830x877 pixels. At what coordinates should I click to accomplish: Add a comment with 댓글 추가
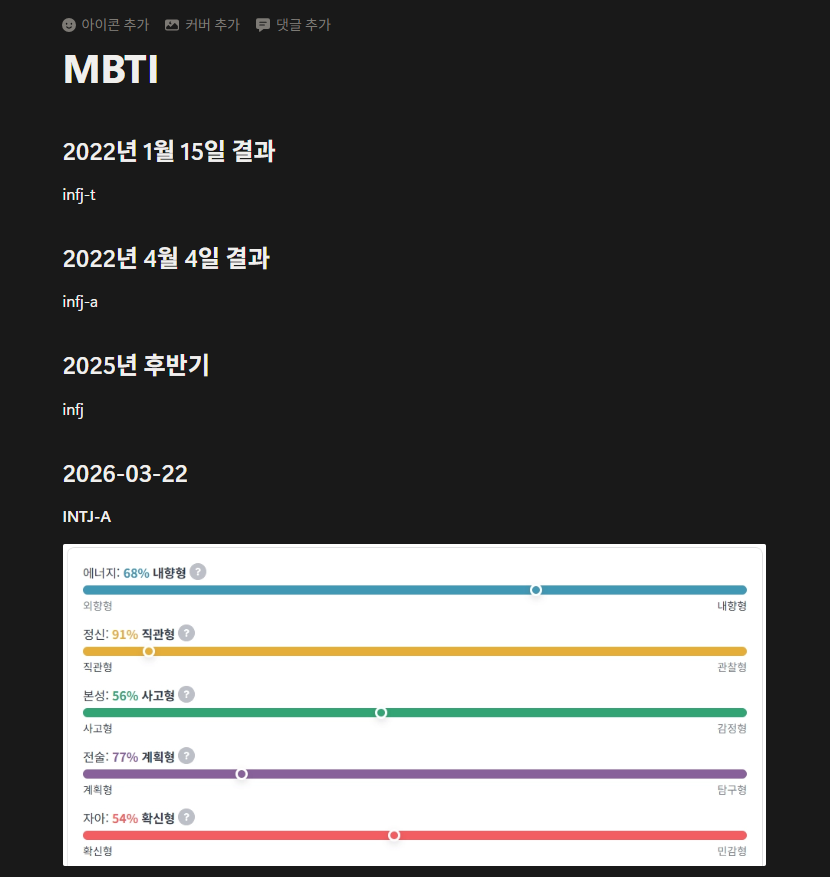pyautogui.click(x=293, y=25)
